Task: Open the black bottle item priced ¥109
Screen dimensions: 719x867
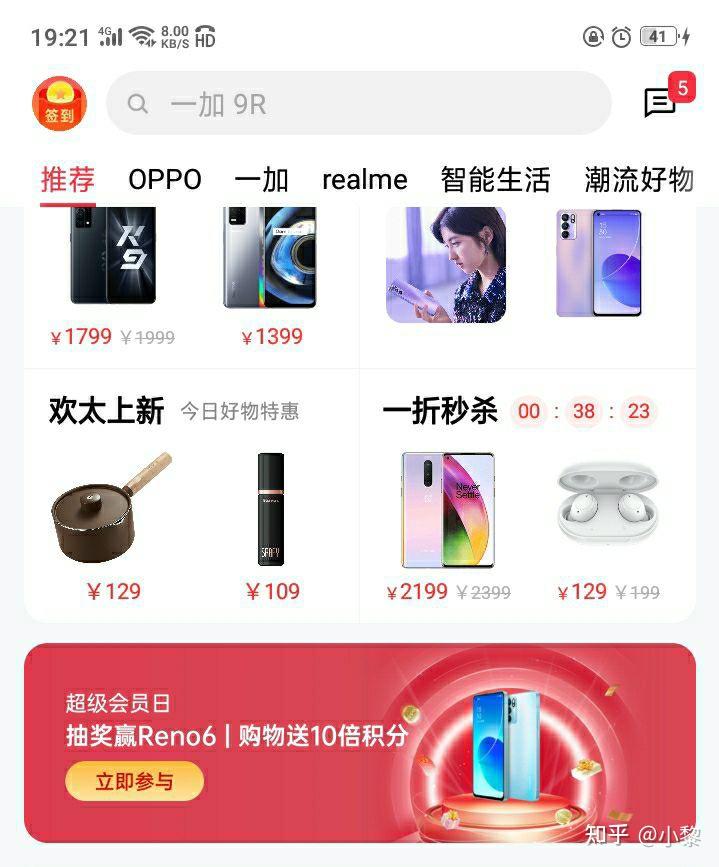Action: (x=271, y=510)
